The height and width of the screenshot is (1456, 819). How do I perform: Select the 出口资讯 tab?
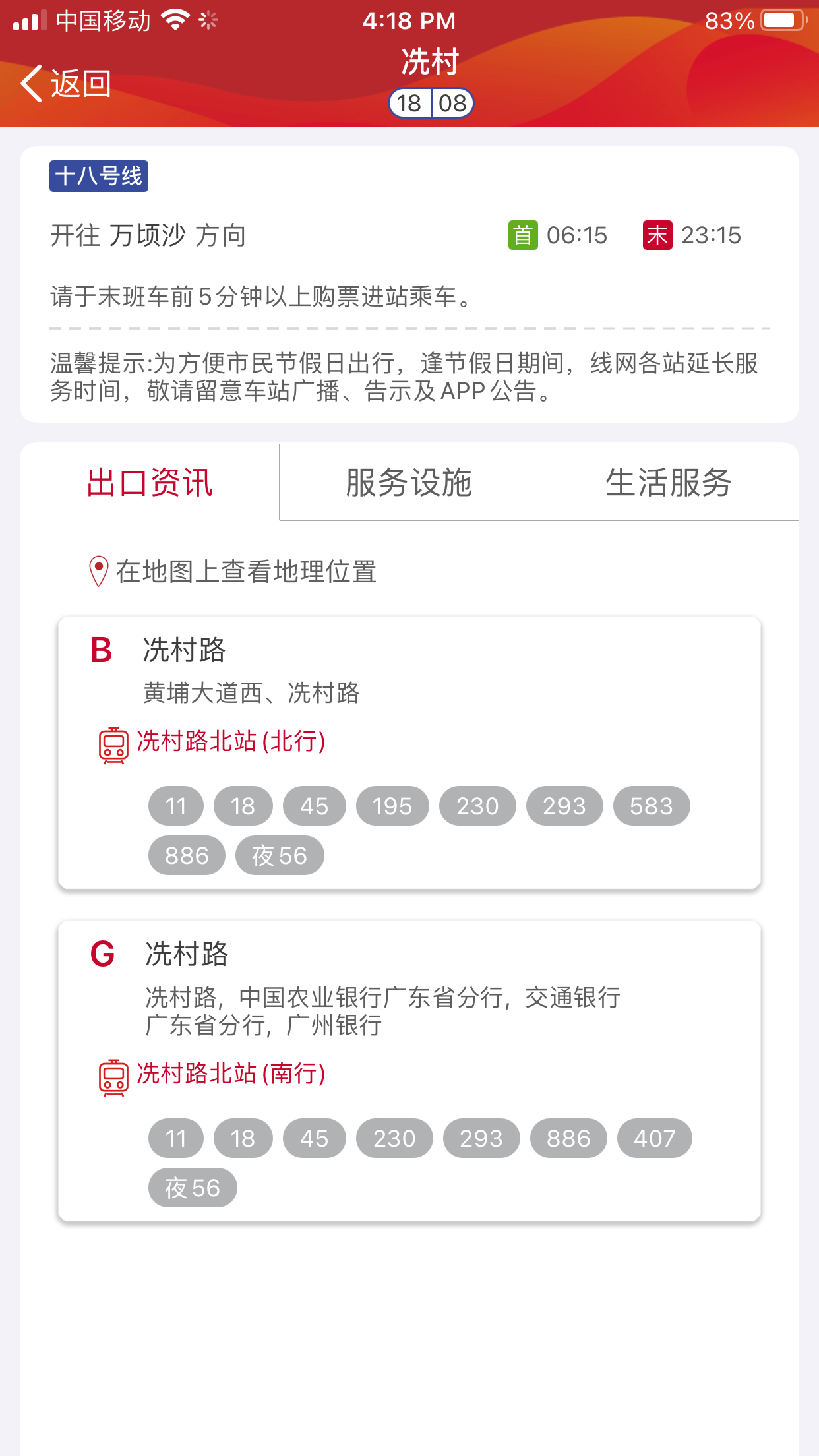150,483
